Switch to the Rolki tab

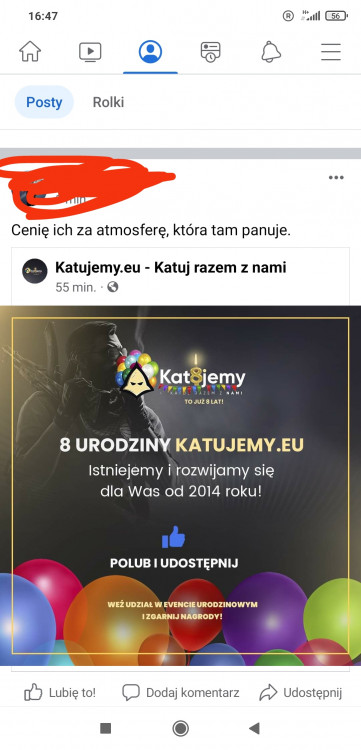[108, 102]
